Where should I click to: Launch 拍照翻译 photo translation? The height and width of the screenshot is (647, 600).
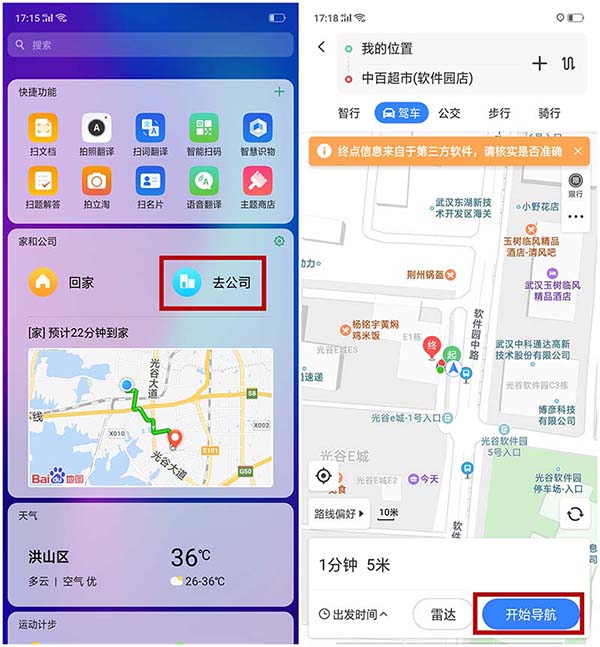click(x=96, y=135)
